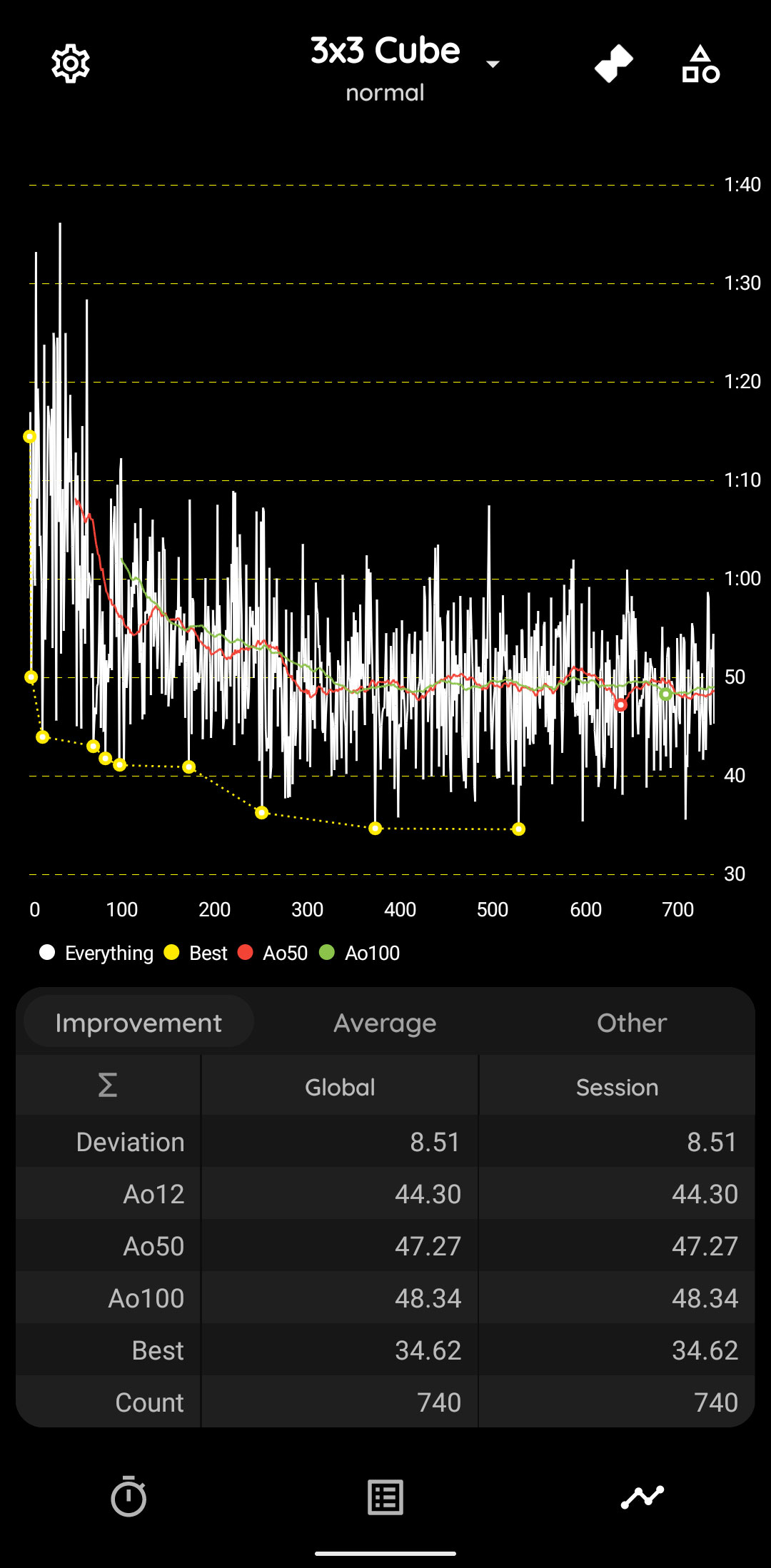
Task: Open the settings gear
Action: click(71, 64)
